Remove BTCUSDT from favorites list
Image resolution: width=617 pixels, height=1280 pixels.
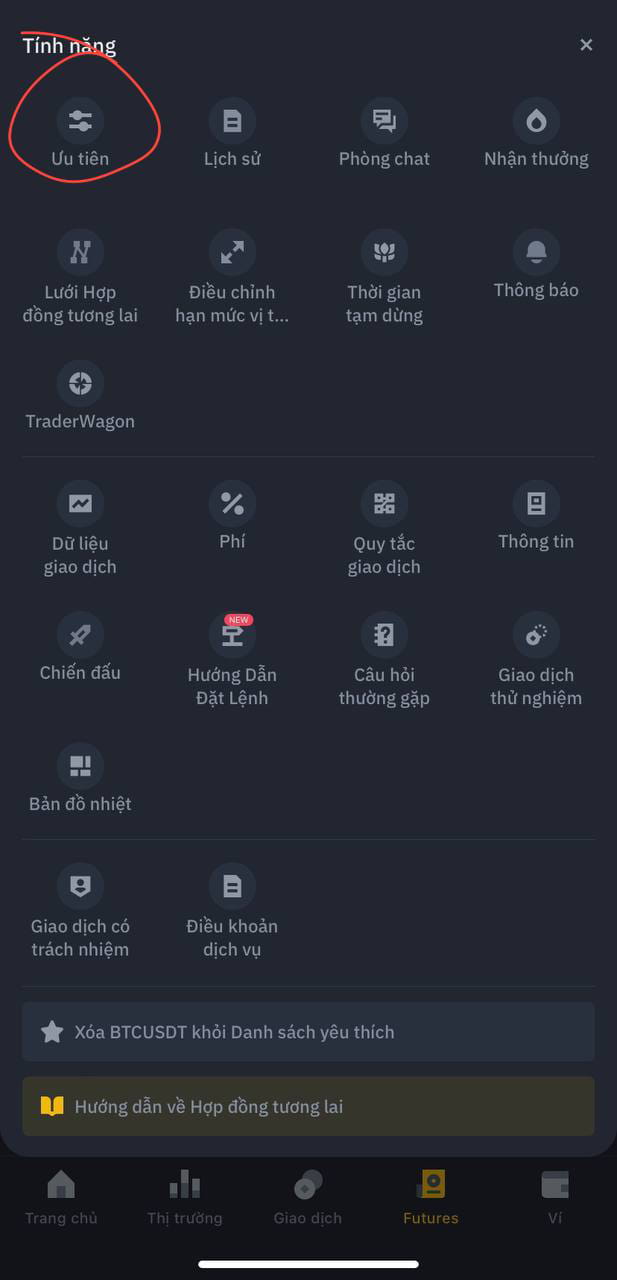pyautogui.click(x=308, y=1032)
